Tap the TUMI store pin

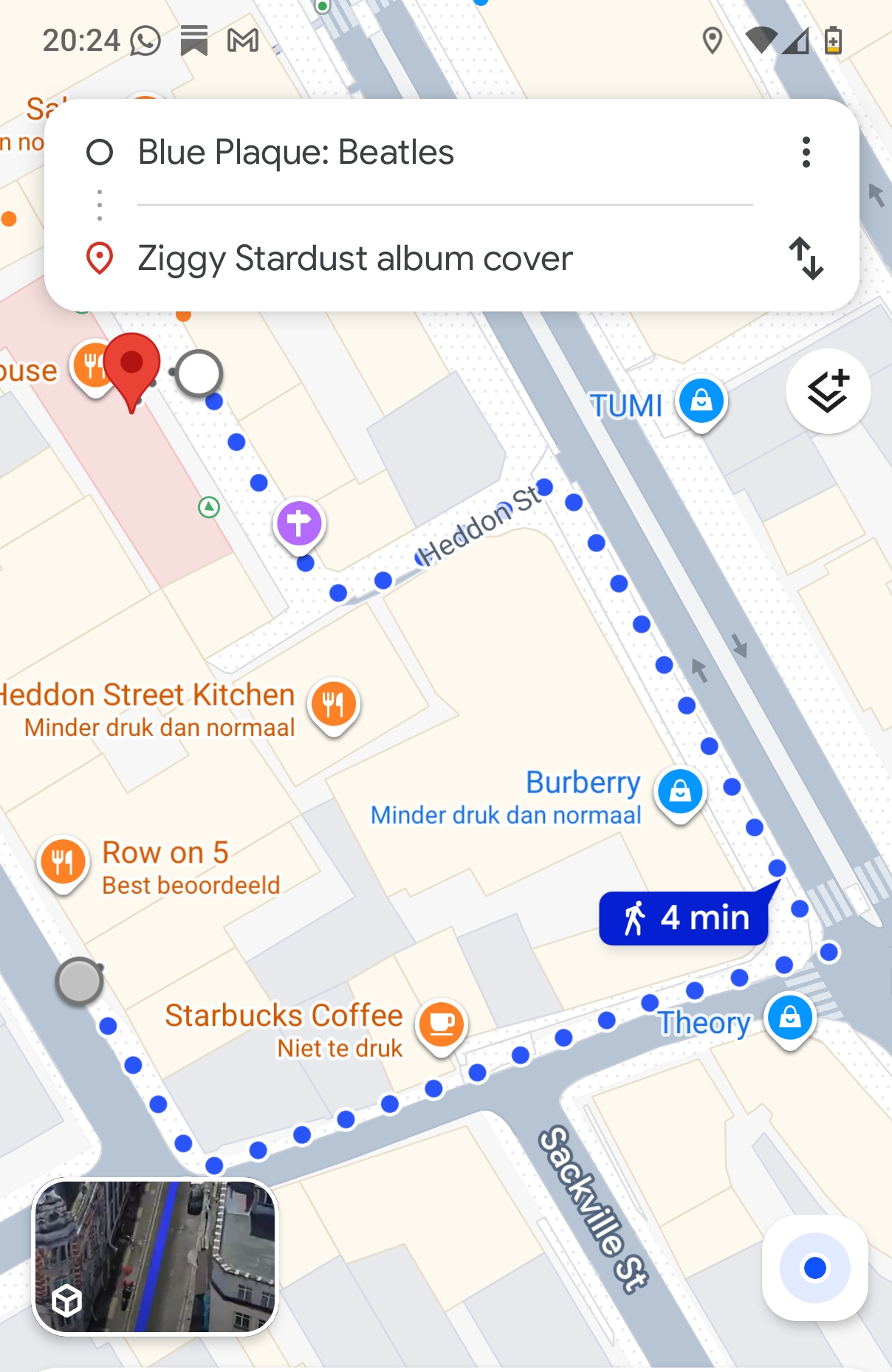(701, 401)
